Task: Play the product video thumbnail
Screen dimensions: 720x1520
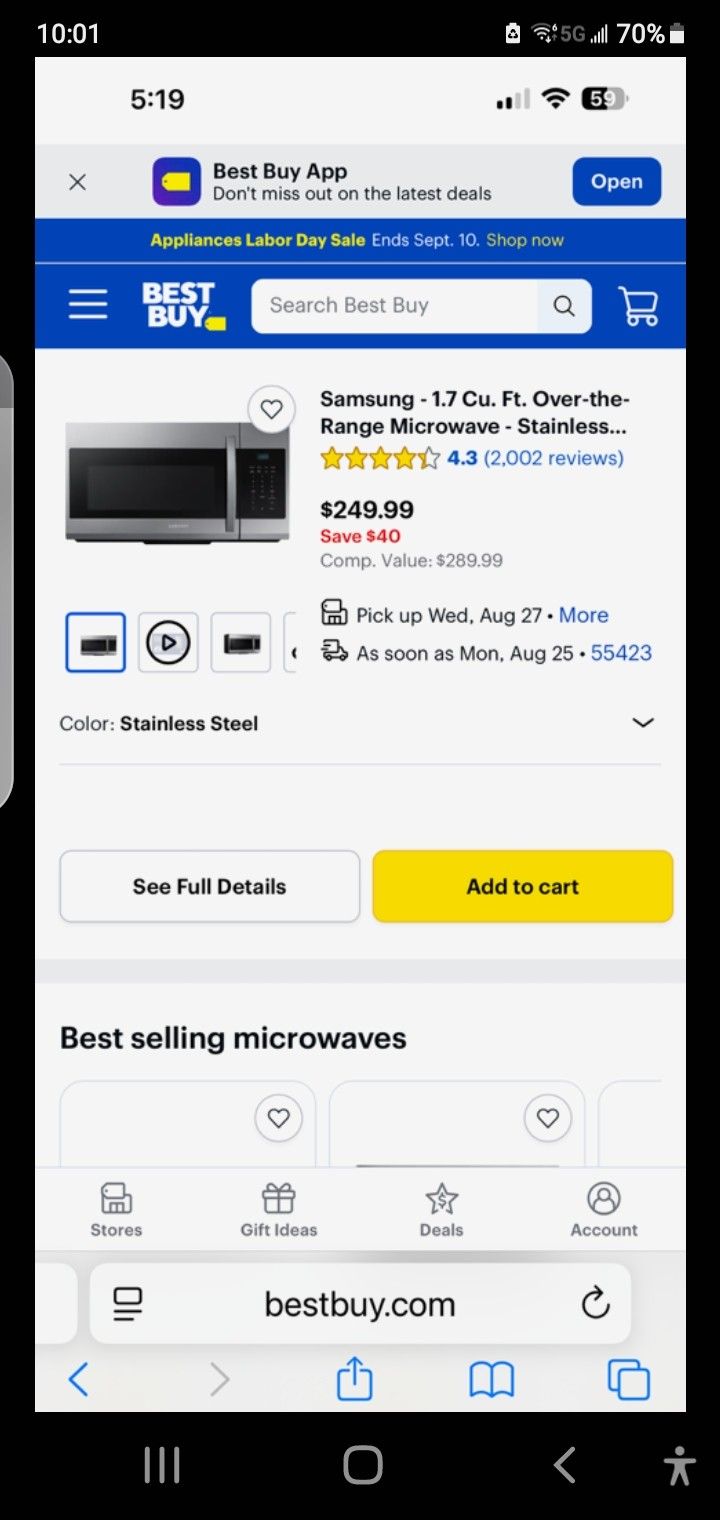Action: [x=168, y=643]
